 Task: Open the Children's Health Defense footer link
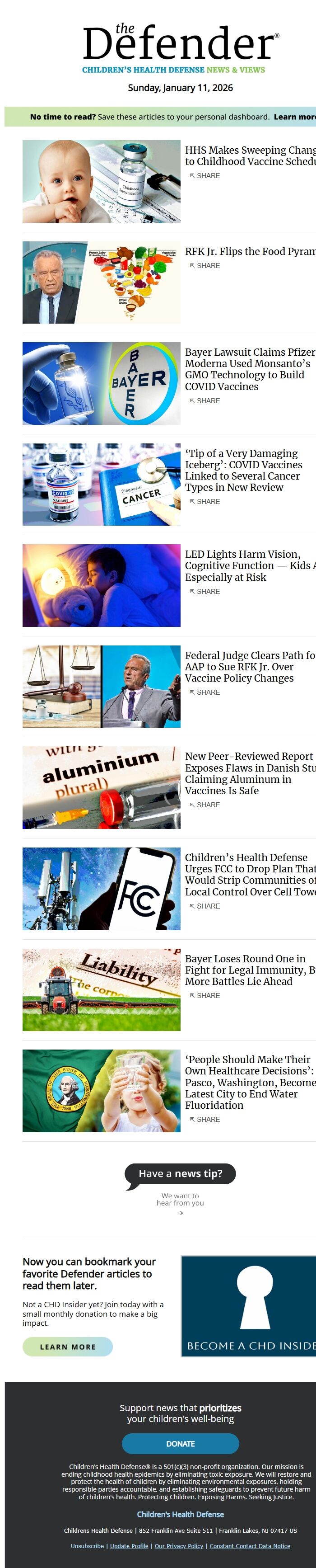pyautogui.click(x=180, y=1514)
